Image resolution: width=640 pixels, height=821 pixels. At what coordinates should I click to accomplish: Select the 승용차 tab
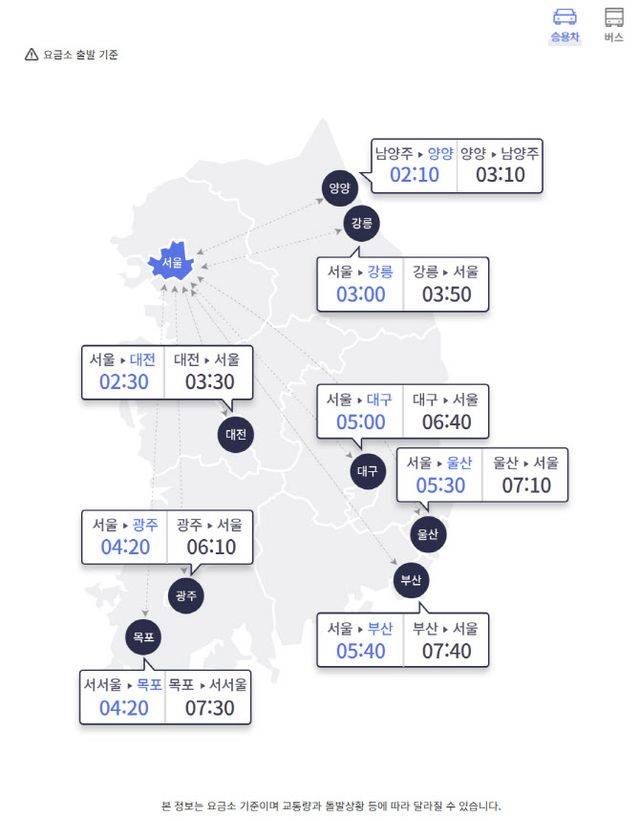pos(564,25)
